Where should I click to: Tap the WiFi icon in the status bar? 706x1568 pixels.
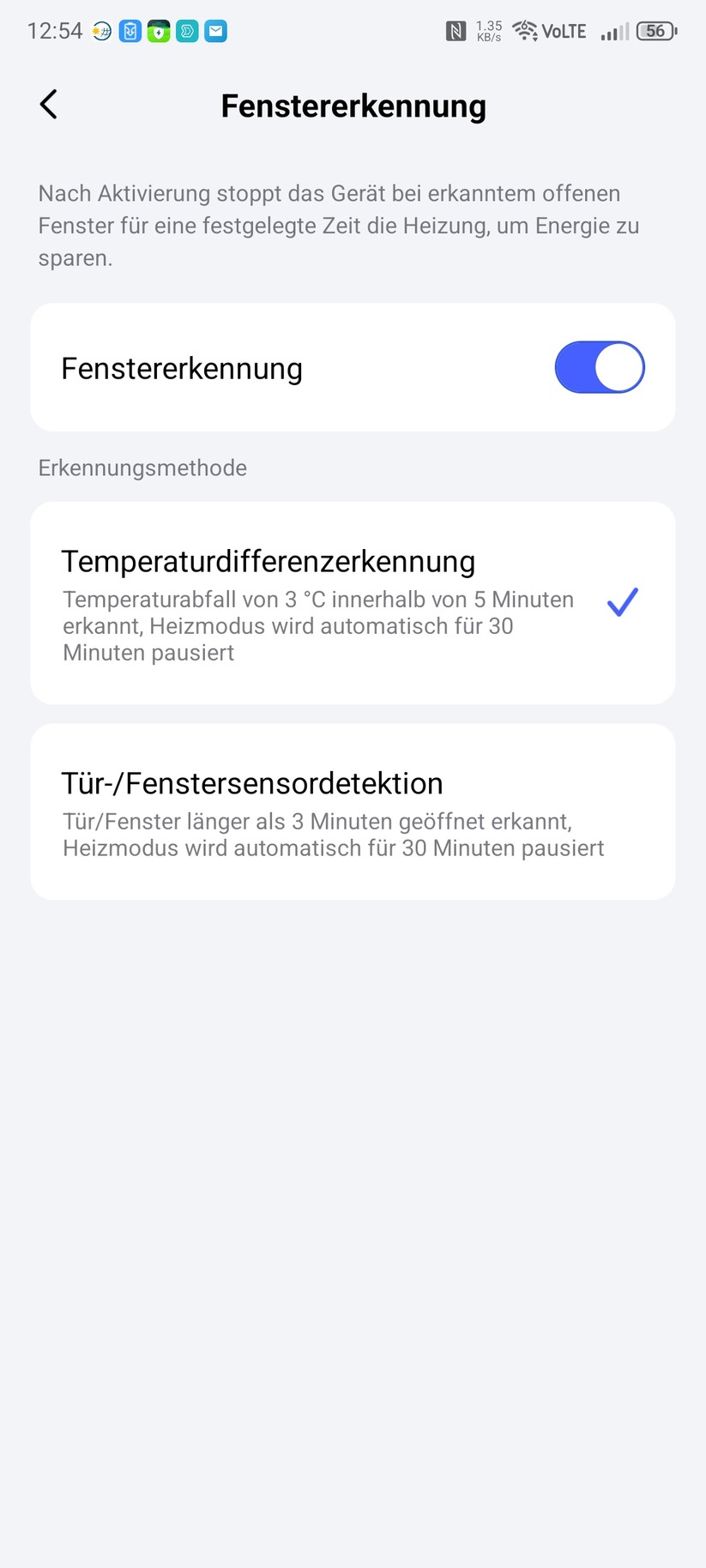(x=525, y=31)
